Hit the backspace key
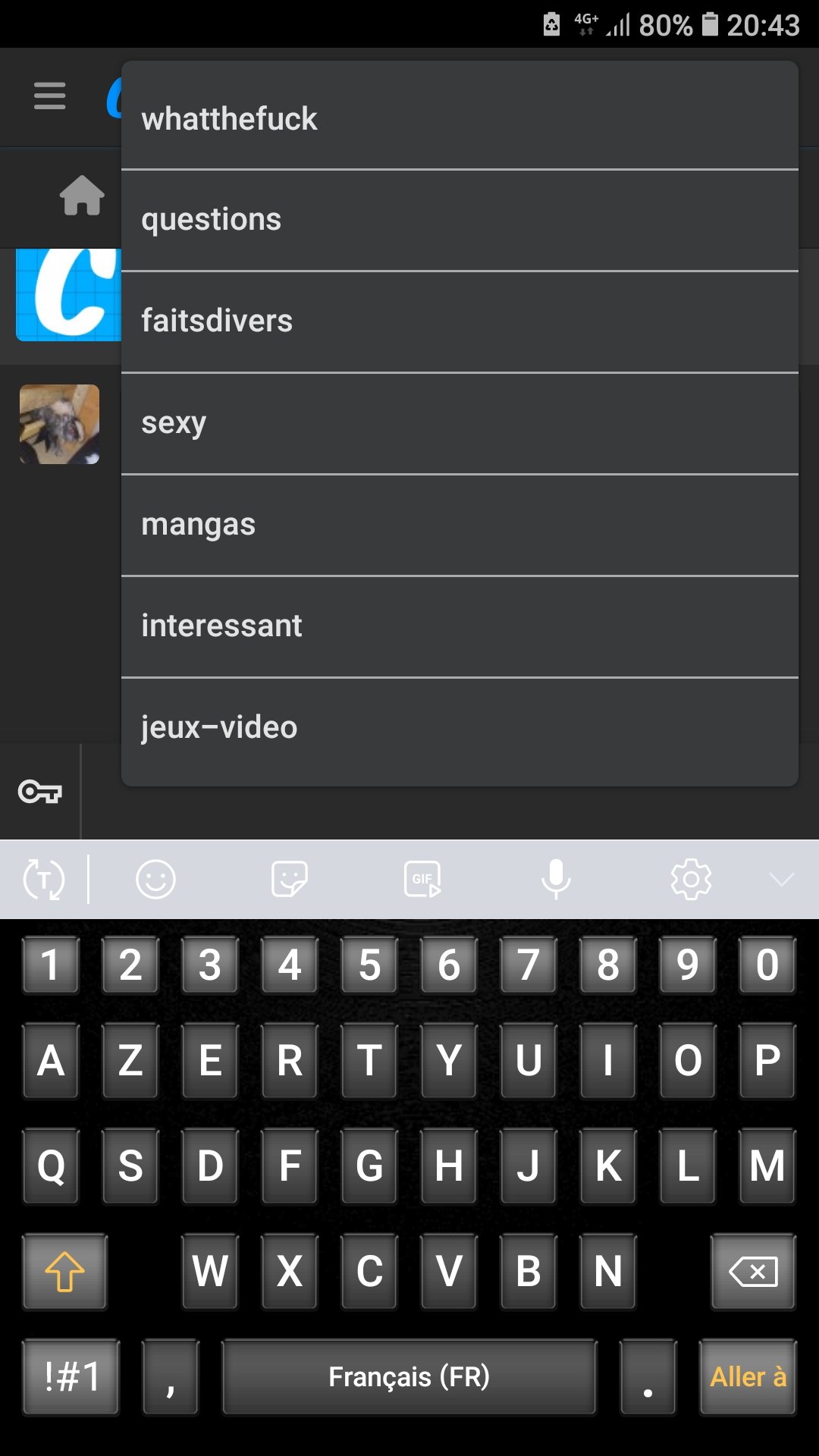819x1456 pixels. (x=753, y=1272)
